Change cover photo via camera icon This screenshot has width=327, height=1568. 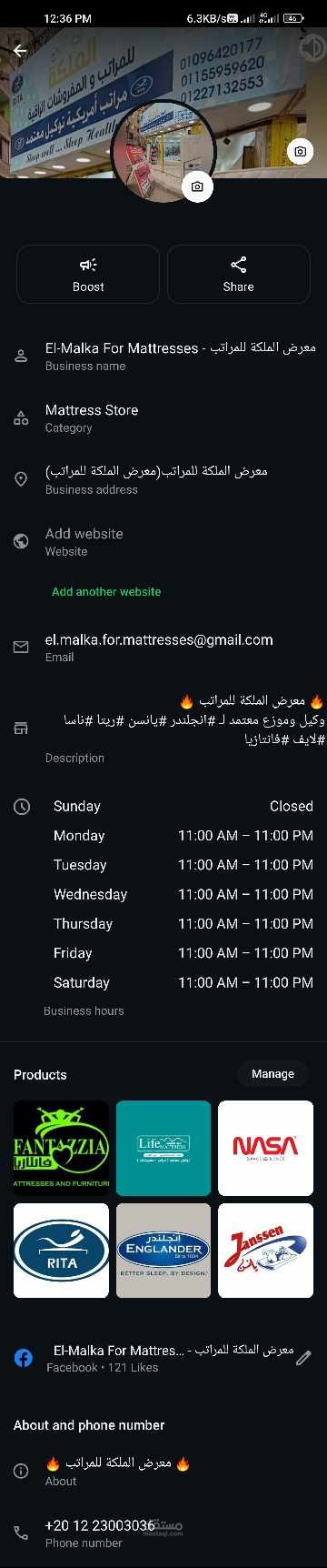pyautogui.click(x=300, y=151)
